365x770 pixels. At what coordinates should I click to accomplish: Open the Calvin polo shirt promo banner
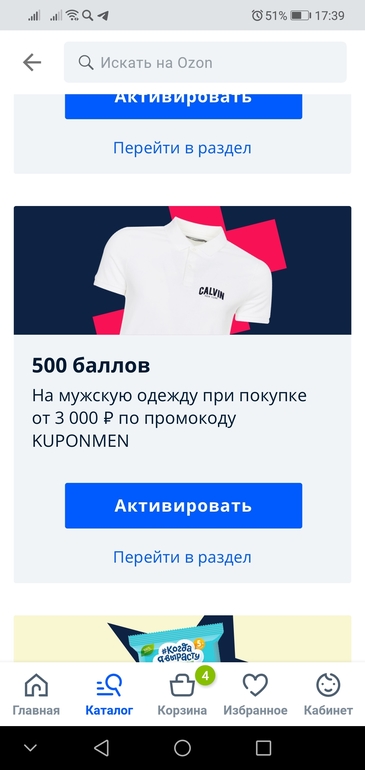click(x=182, y=271)
